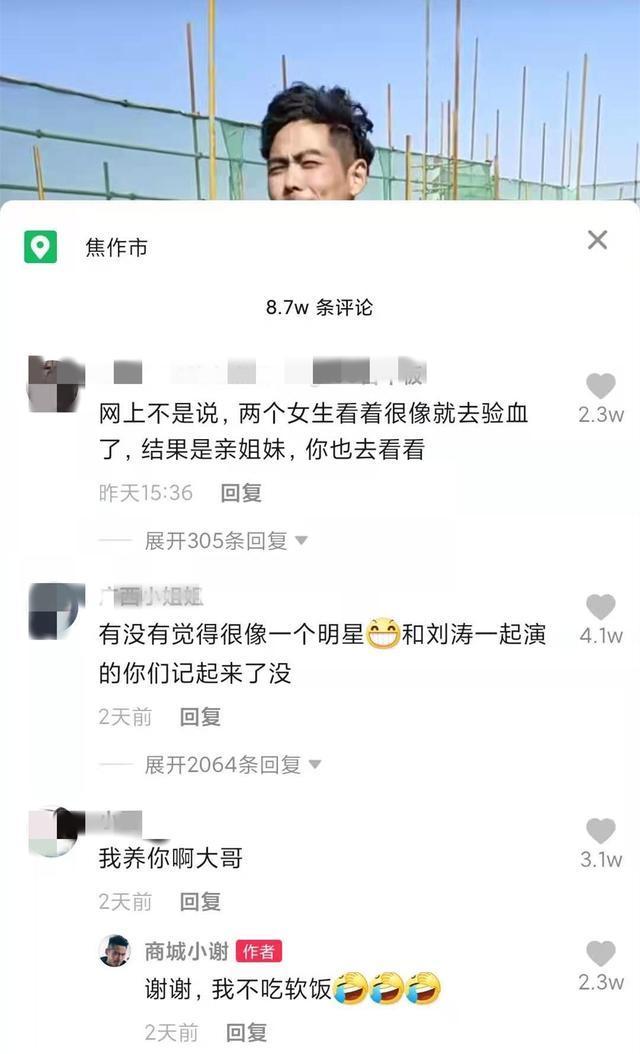This screenshot has width=640, height=1054.
Task: Like the comment about 亲姐妹 blood test
Action: [x=600, y=387]
